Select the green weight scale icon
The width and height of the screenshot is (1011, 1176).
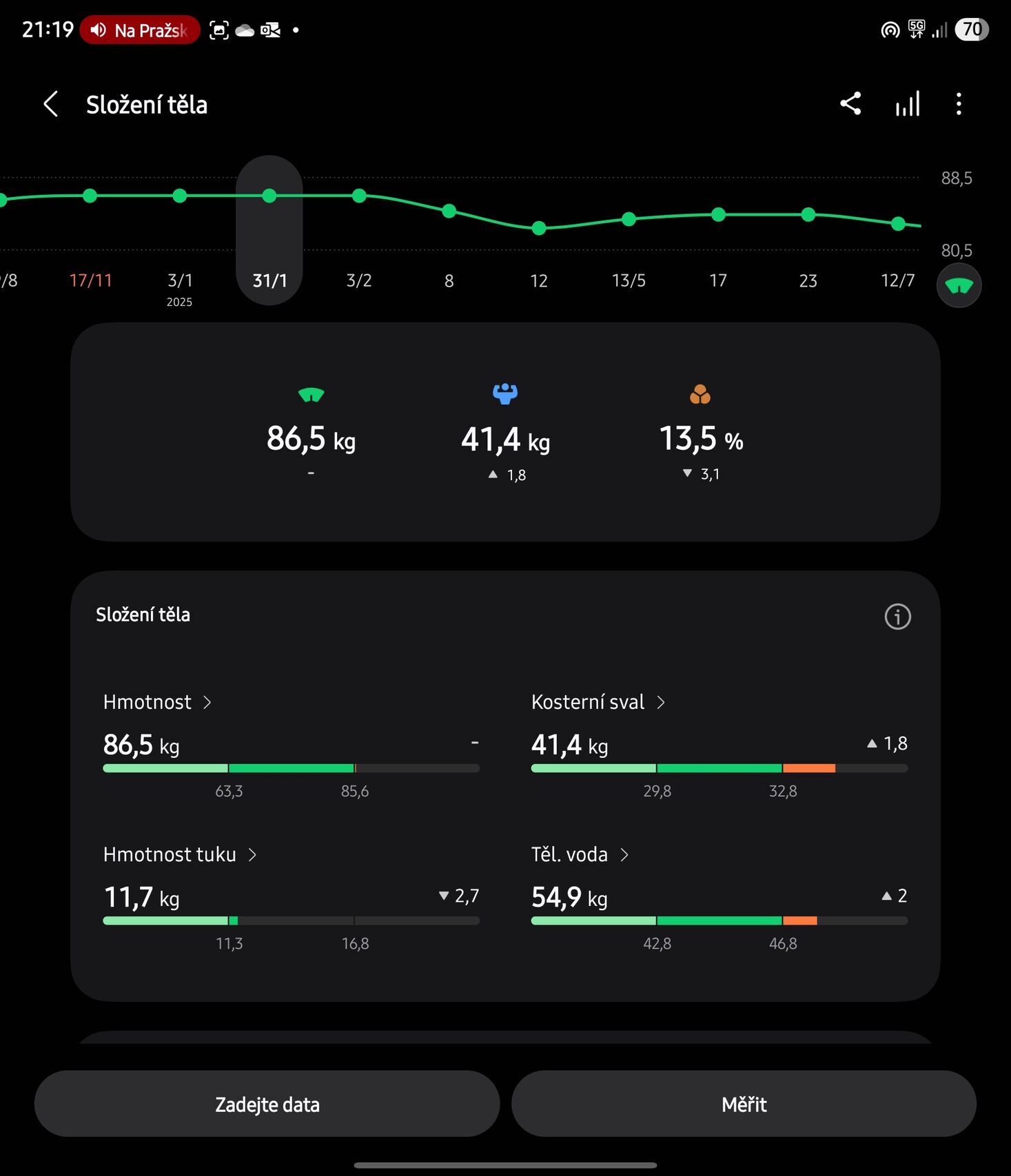311,395
